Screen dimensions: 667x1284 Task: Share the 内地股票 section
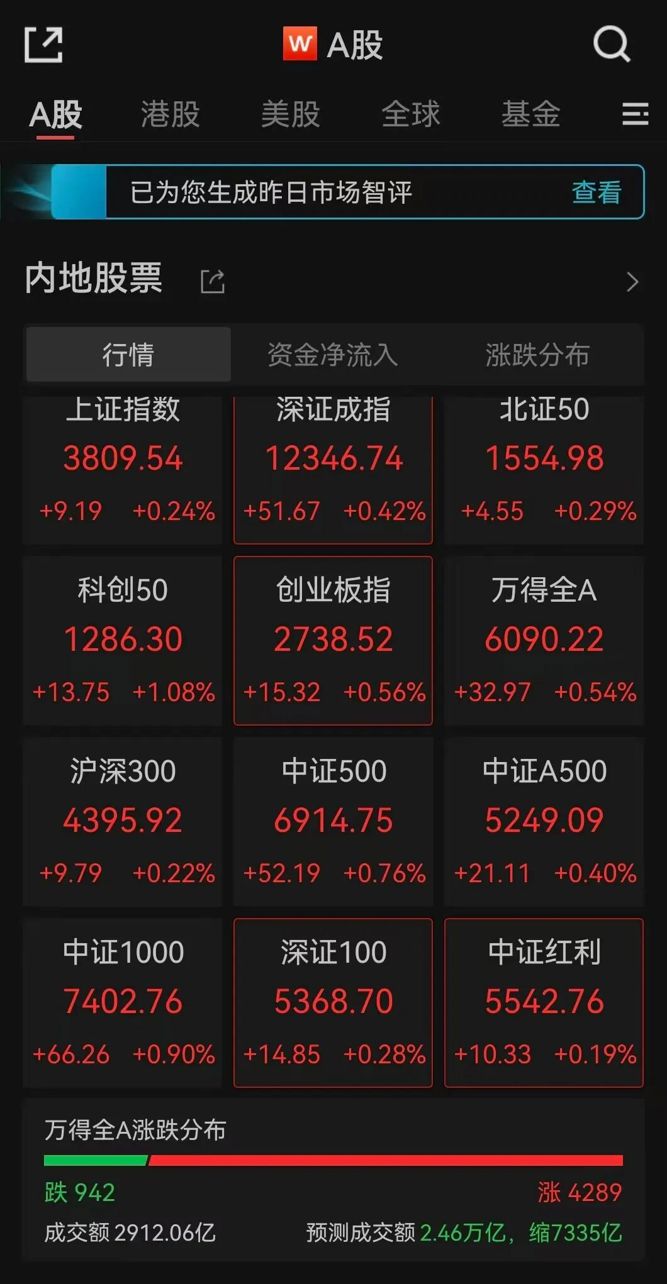point(212,281)
